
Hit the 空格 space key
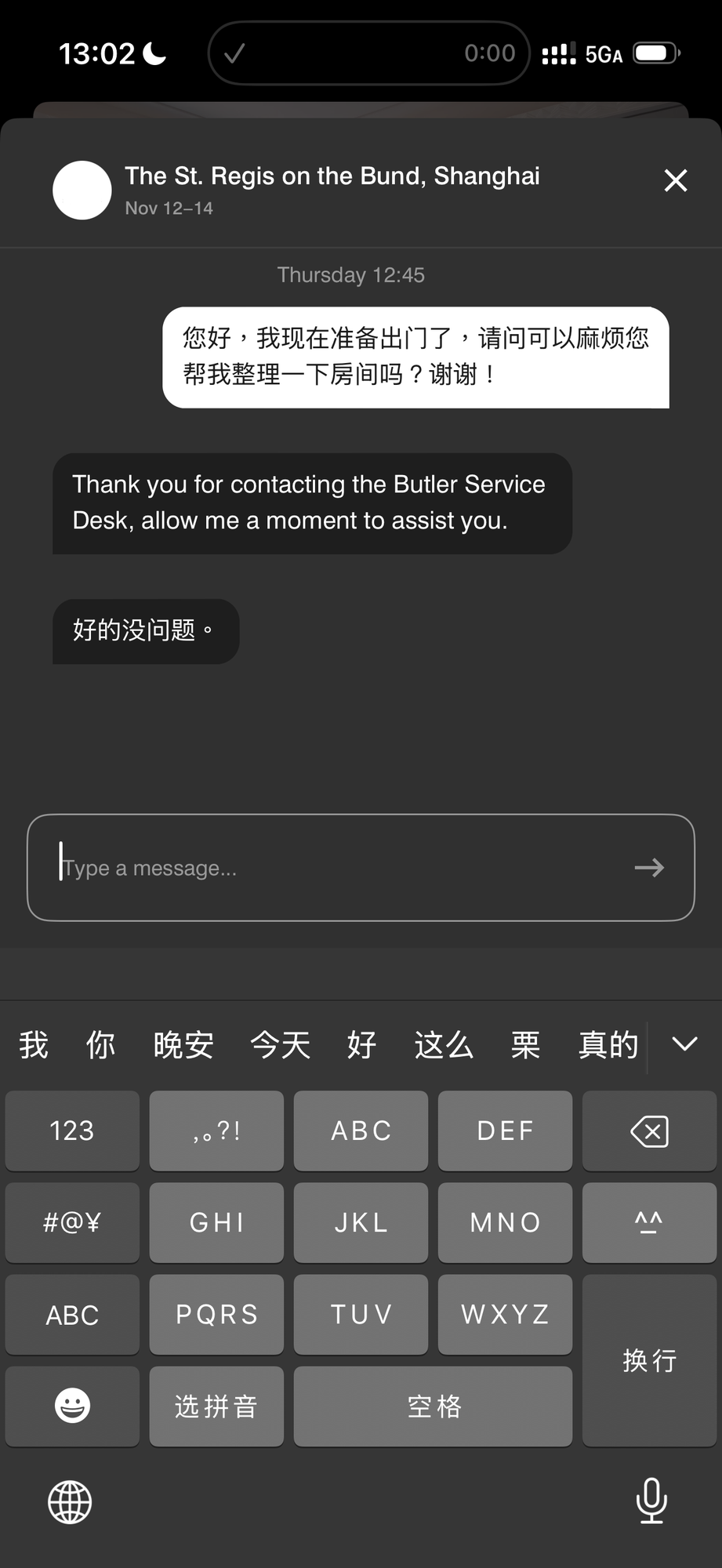pos(433,1406)
